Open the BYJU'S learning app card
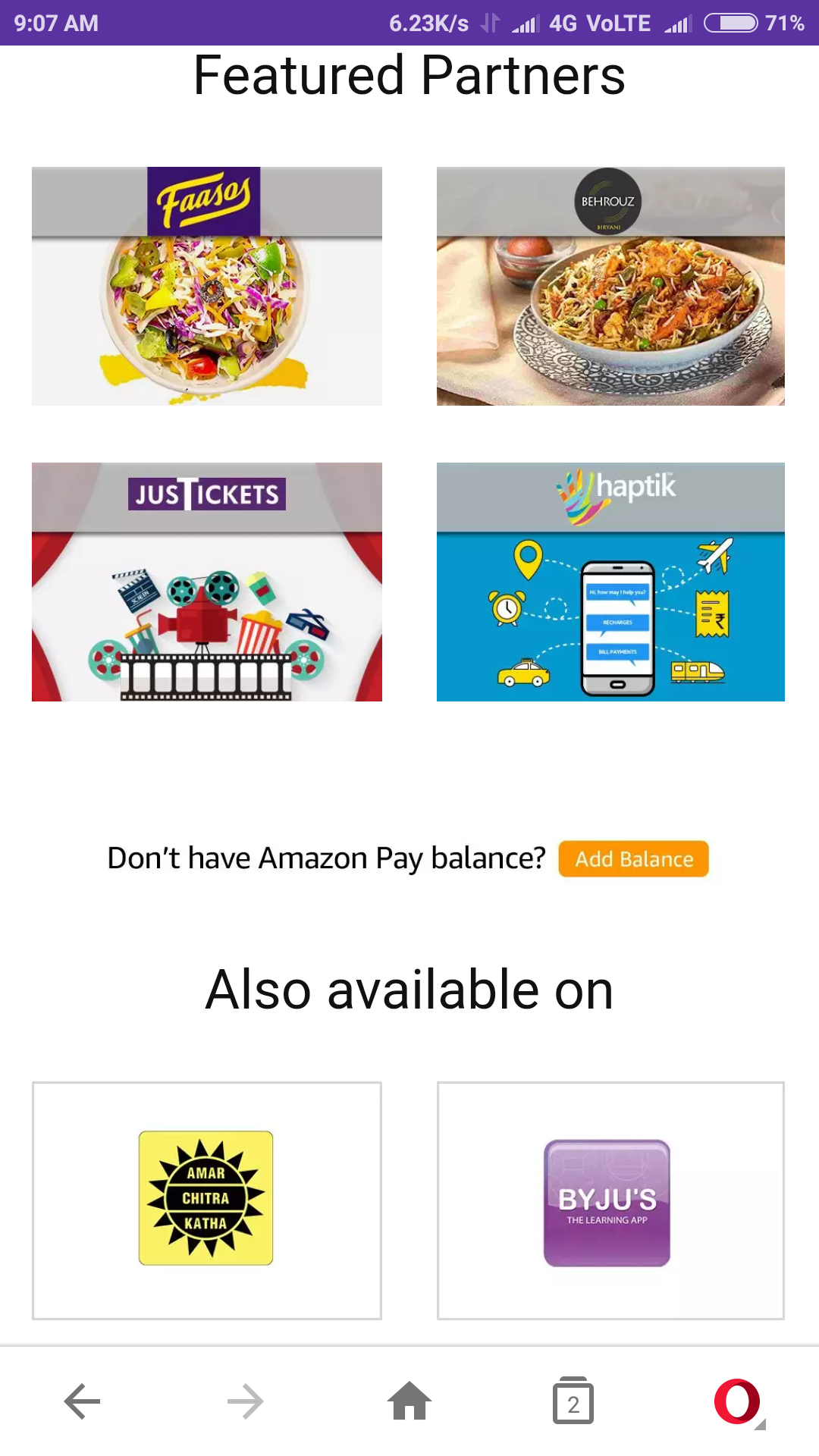The height and width of the screenshot is (1456, 819). 610,1200
